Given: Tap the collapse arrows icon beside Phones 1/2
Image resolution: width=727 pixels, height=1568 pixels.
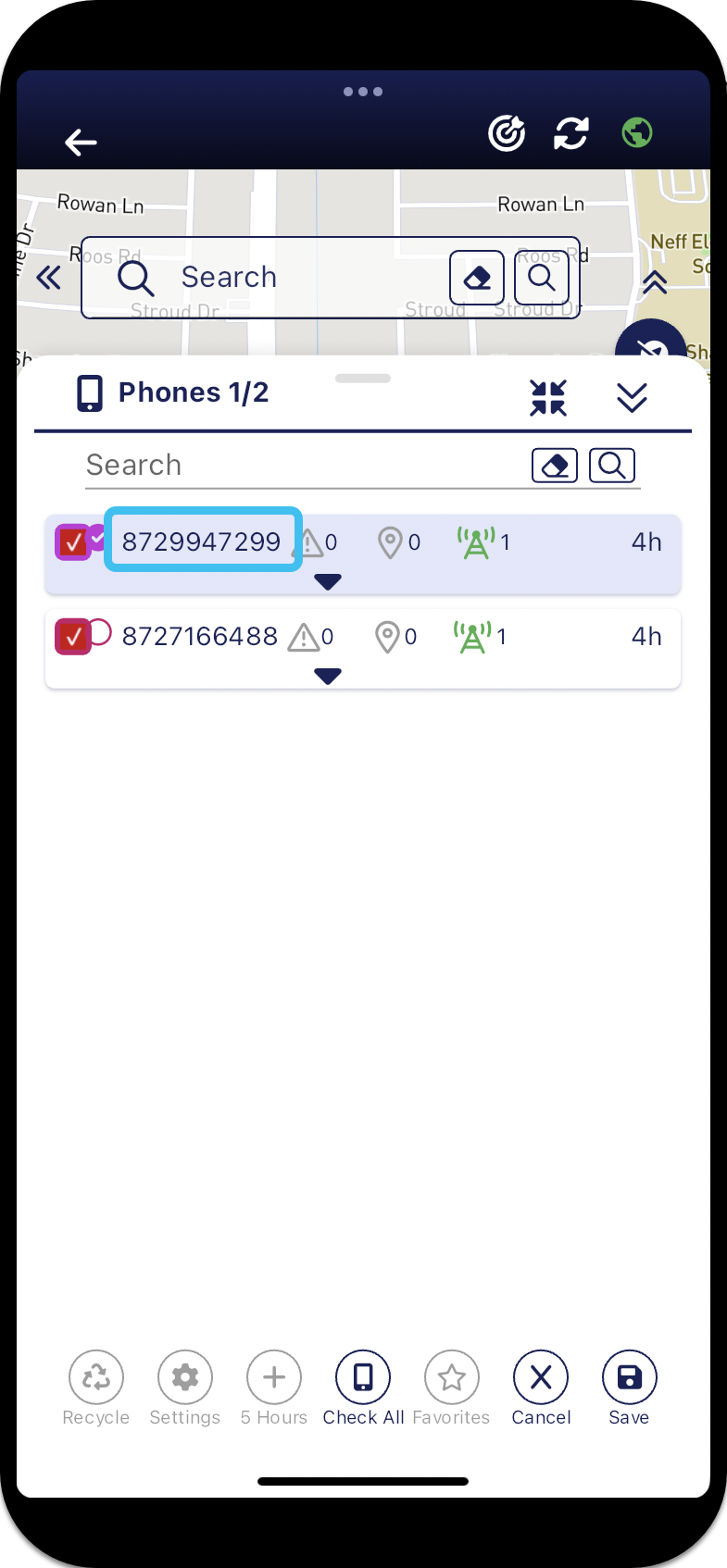Looking at the screenshot, I should 548,398.
